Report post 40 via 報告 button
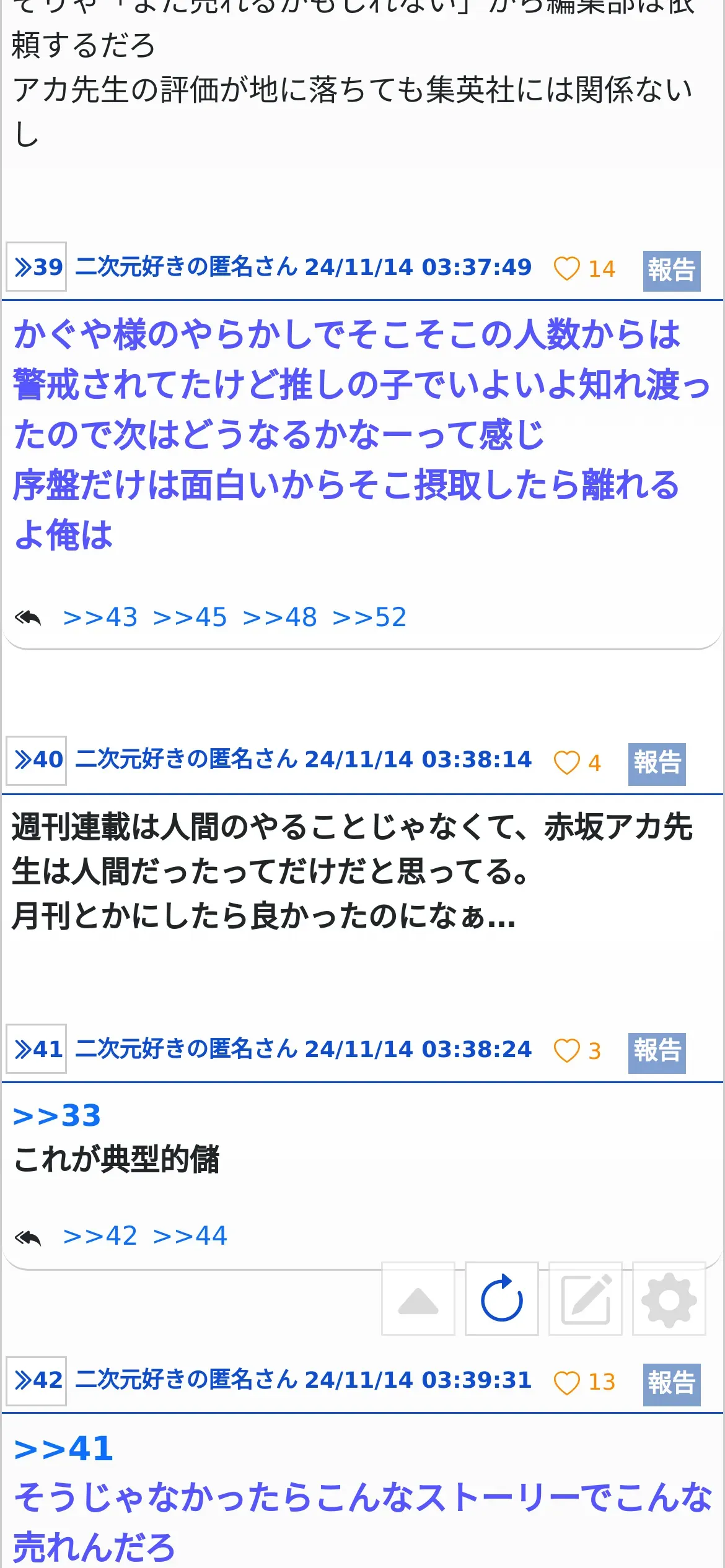725x1568 pixels. (x=657, y=764)
